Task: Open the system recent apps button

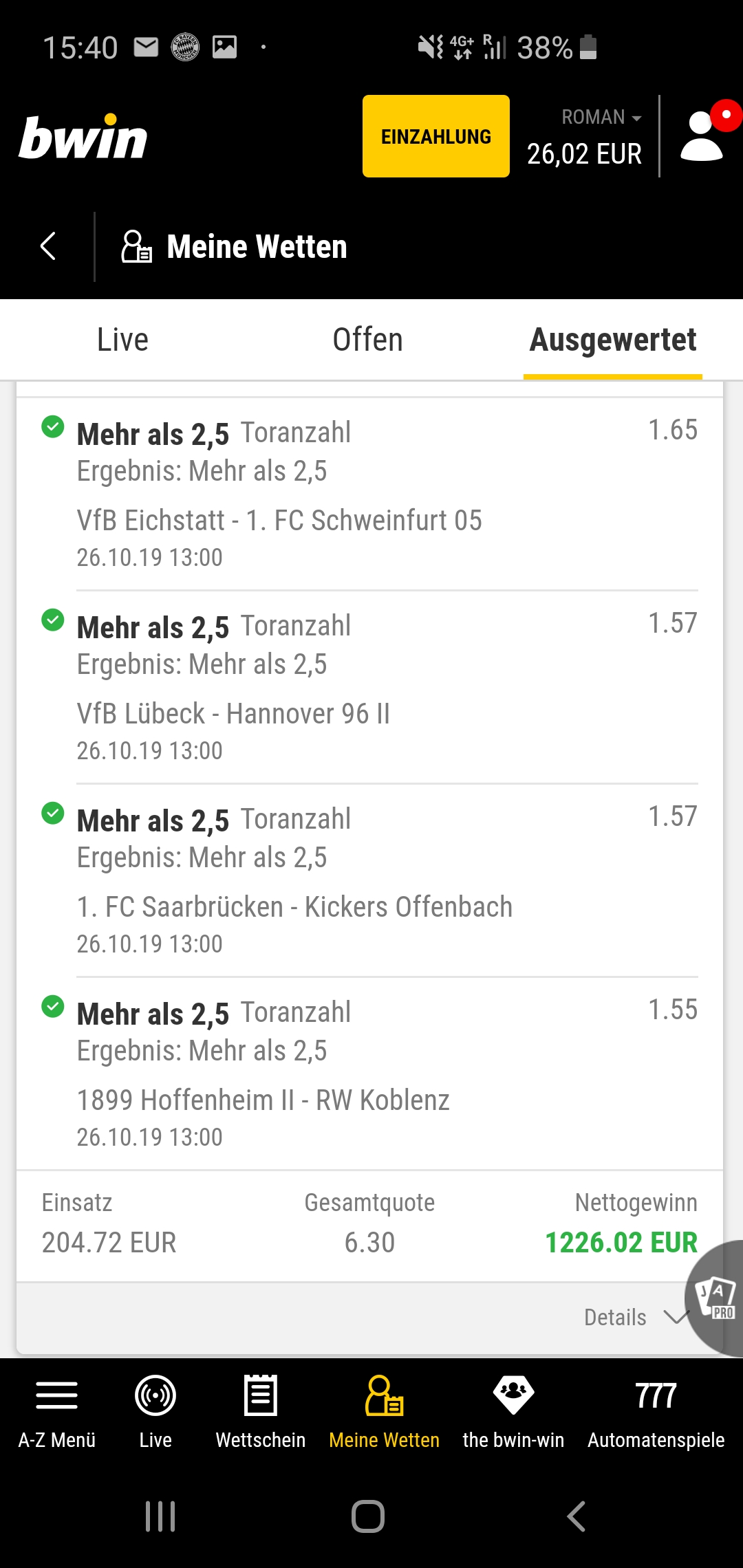Action: pyautogui.click(x=160, y=1516)
